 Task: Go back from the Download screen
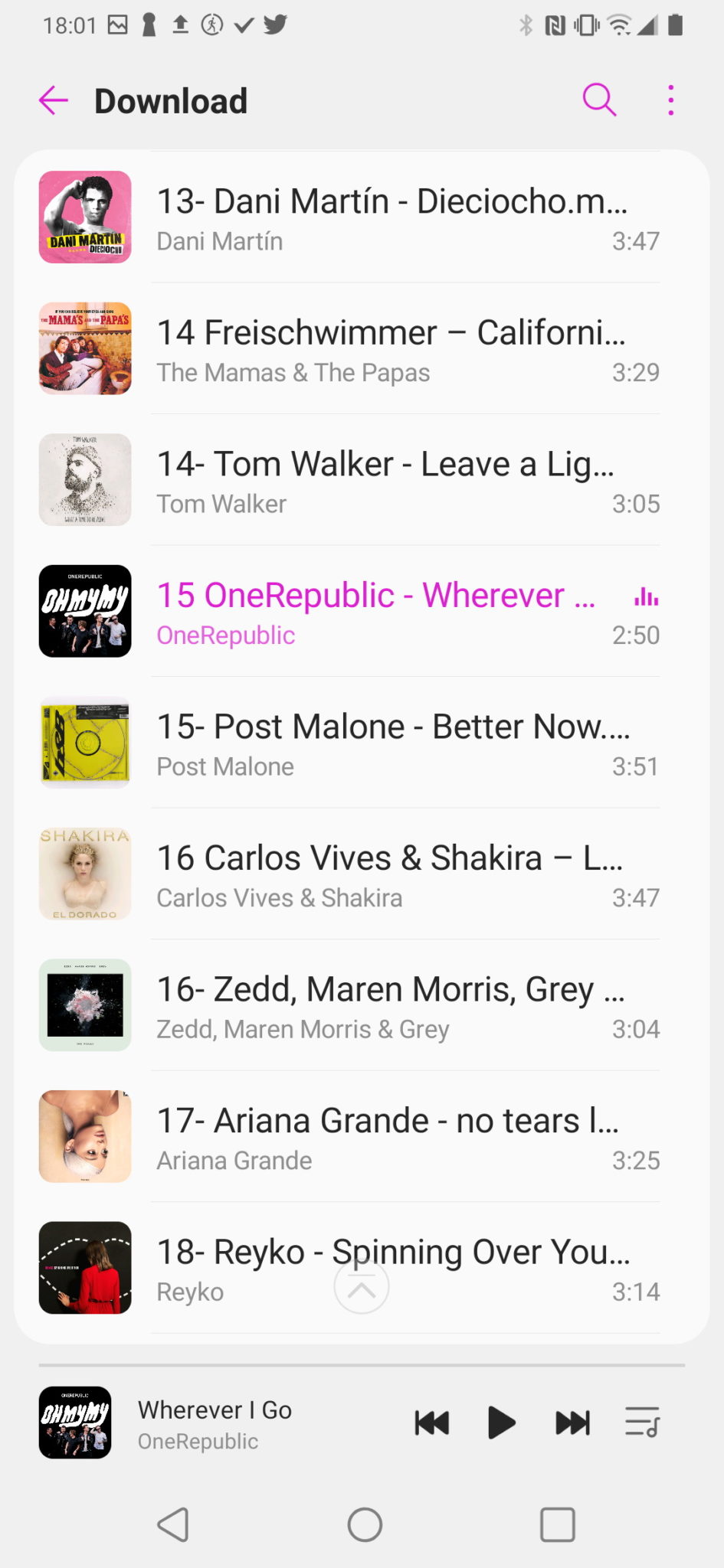click(x=54, y=100)
